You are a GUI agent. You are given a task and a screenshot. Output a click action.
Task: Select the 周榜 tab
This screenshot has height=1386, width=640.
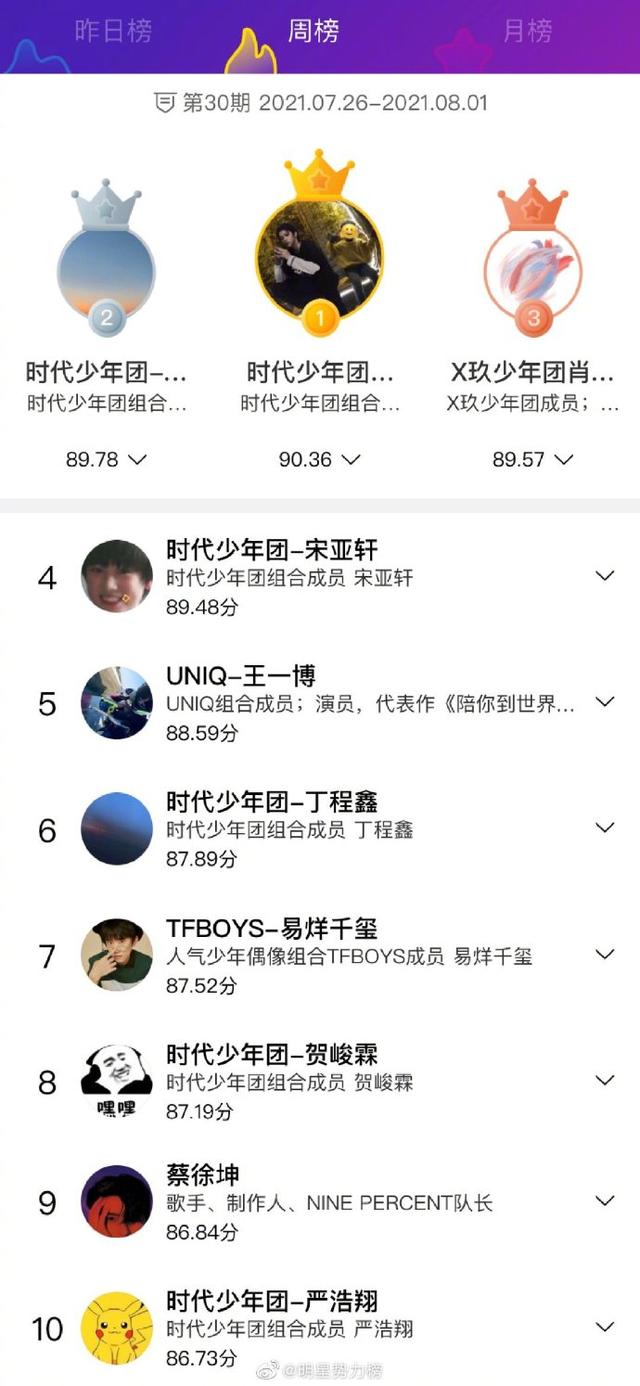click(313, 31)
